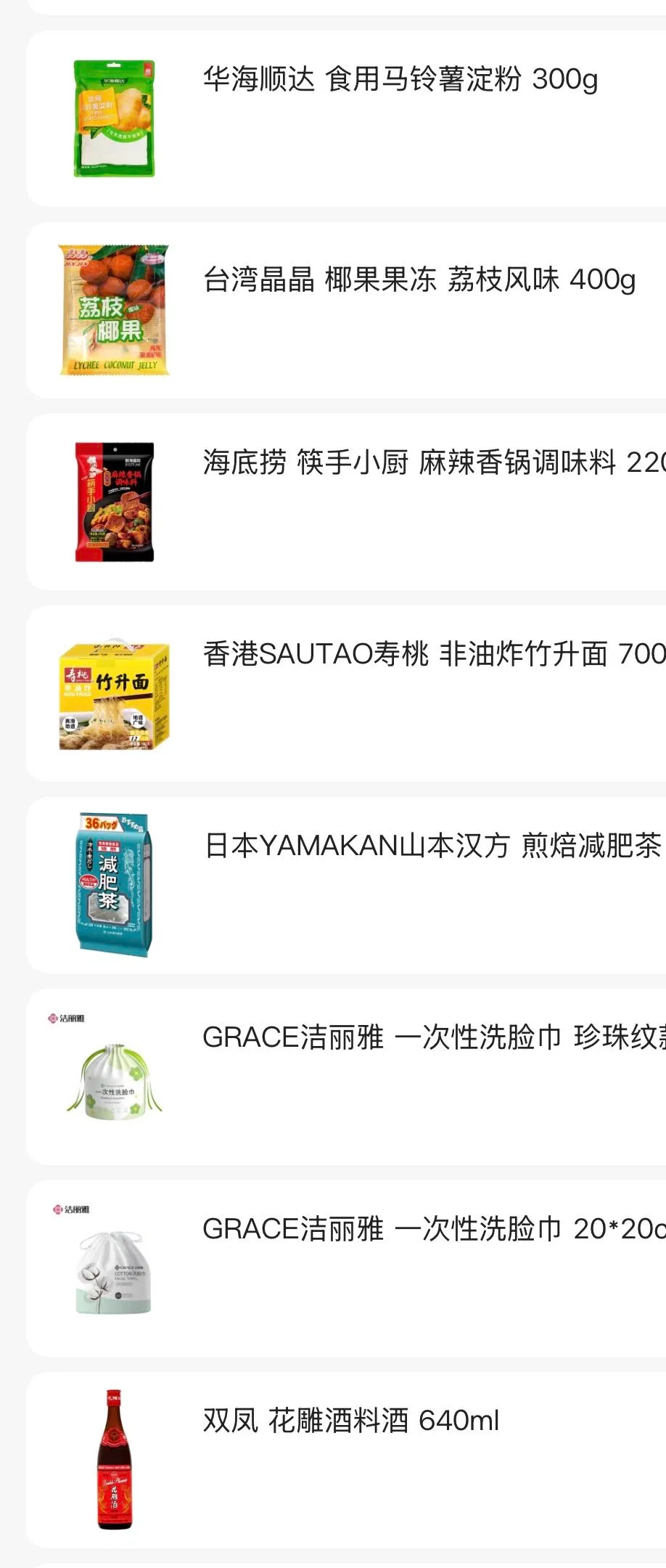Viewport: 666px width, 1568px height.
Task: Tap 日本YAMAKAN山本汉方 煎焙减肥茶 row
Action: [433, 846]
